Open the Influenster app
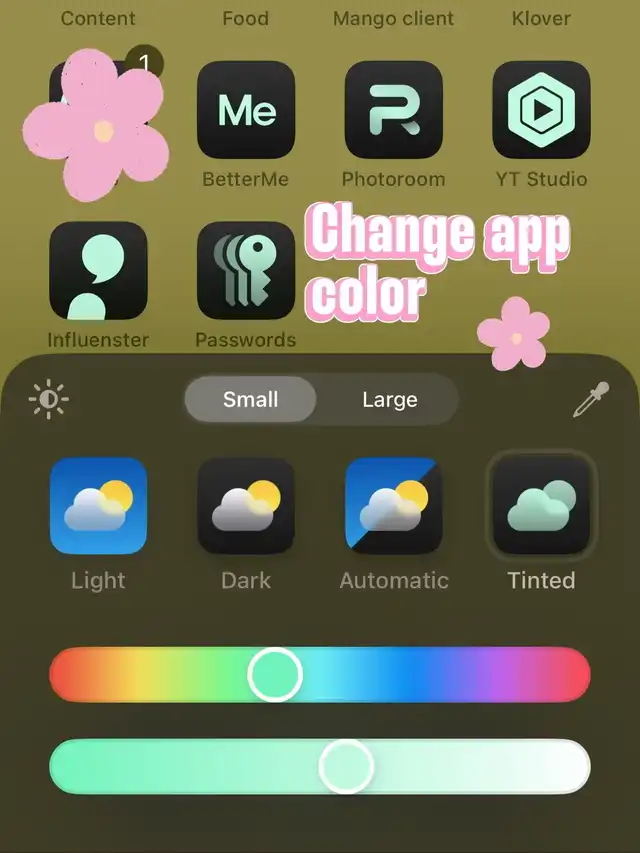The image size is (640, 853). click(98, 270)
